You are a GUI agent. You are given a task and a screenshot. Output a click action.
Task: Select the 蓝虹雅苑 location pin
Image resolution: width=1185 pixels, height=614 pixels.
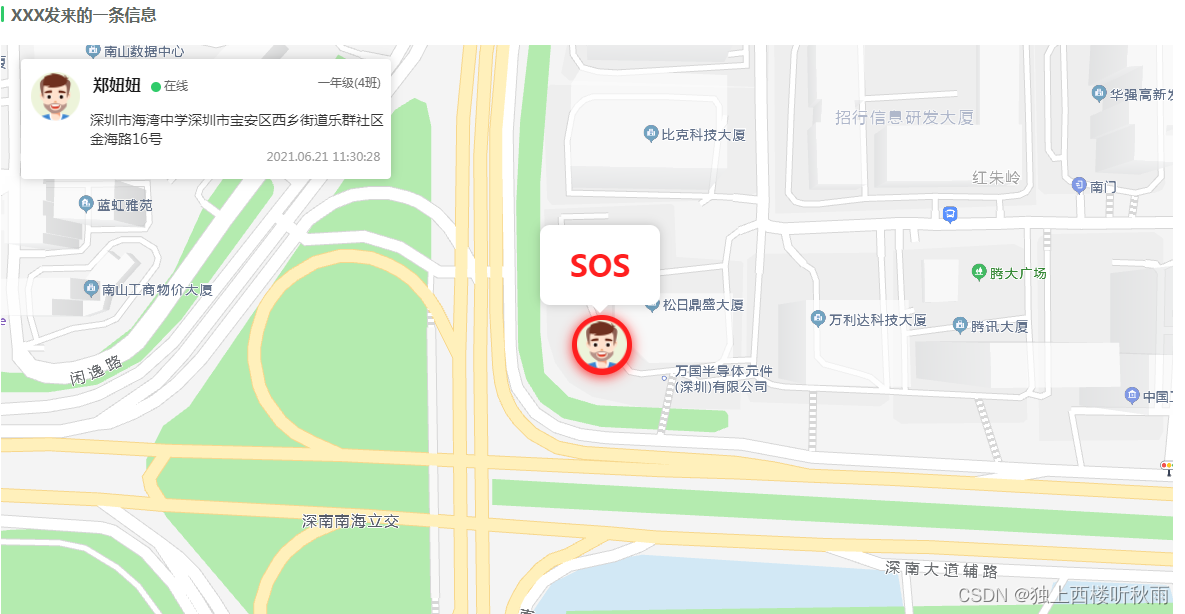tap(86, 204)
